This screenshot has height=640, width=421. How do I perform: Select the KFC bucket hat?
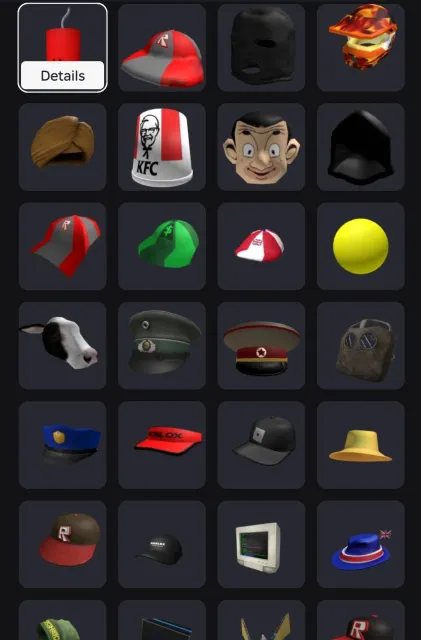(162, 147)
